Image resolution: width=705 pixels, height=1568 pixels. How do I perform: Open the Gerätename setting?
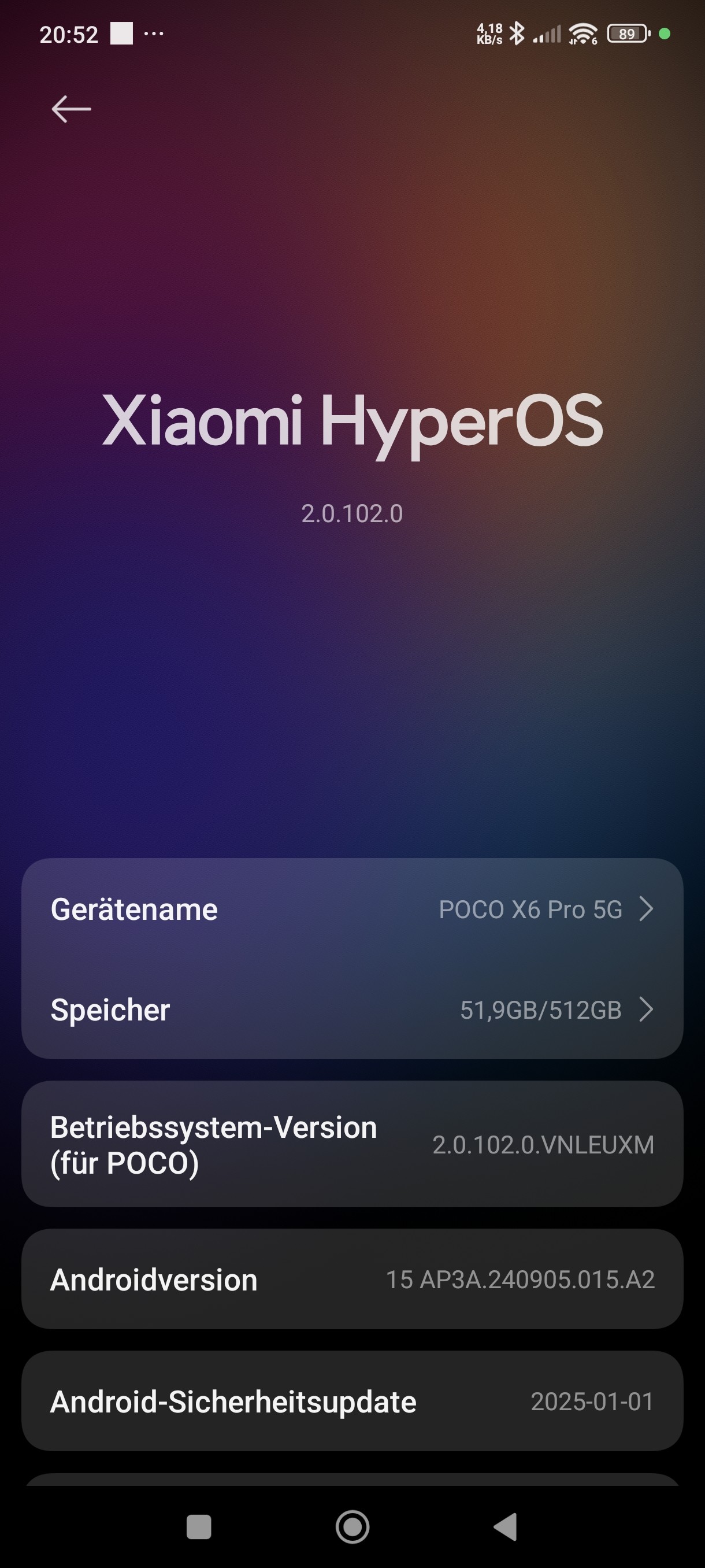351,909
